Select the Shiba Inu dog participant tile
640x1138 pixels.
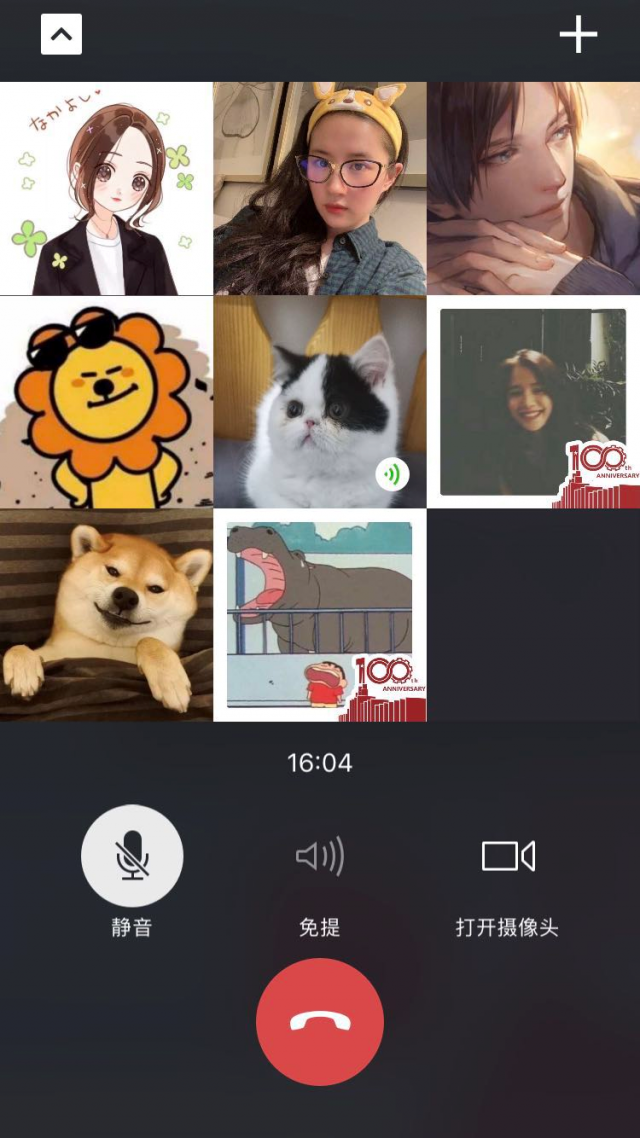pos(106,615)
